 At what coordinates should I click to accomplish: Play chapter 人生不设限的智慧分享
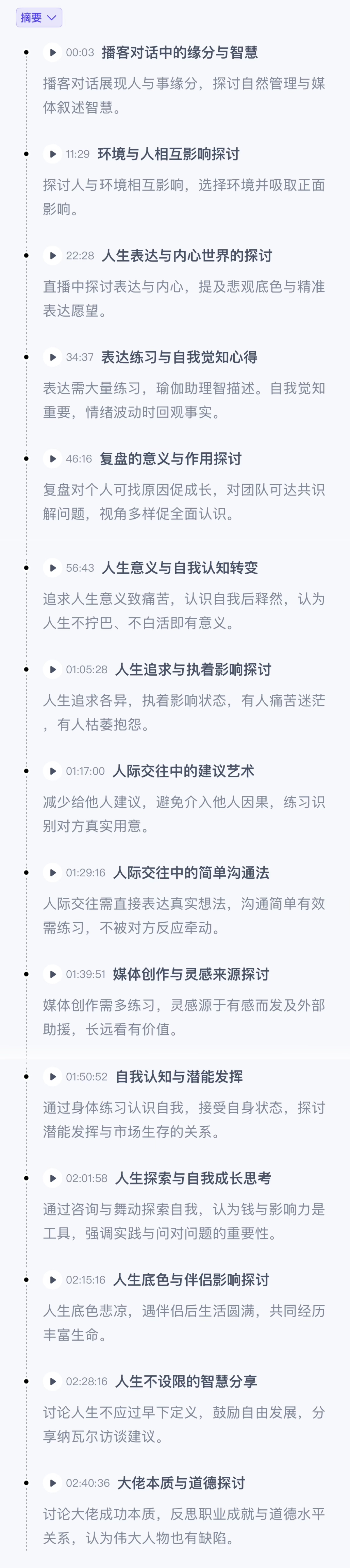point(52,1382)
